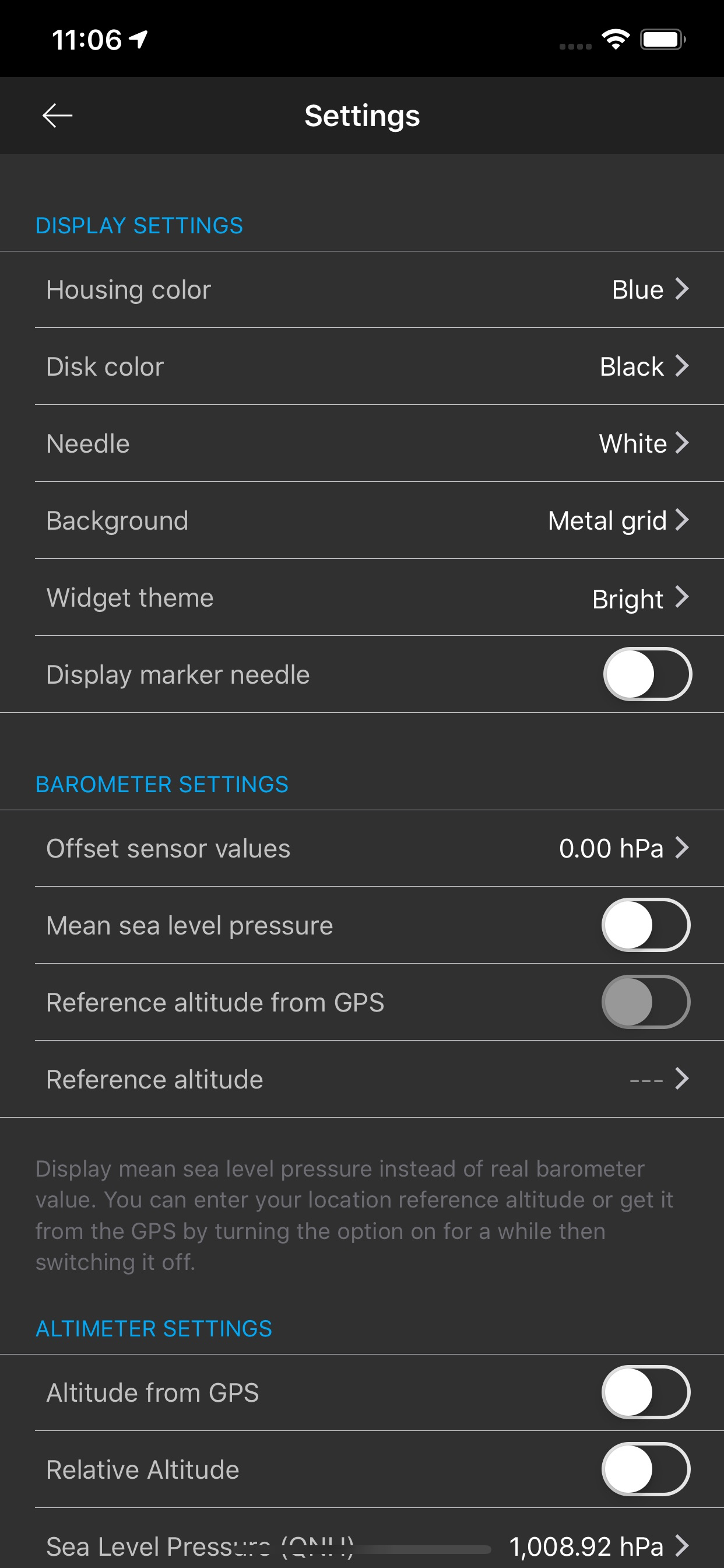Go back using the arrow icon
Screen dimensions: 724x1568
[57, 116]
